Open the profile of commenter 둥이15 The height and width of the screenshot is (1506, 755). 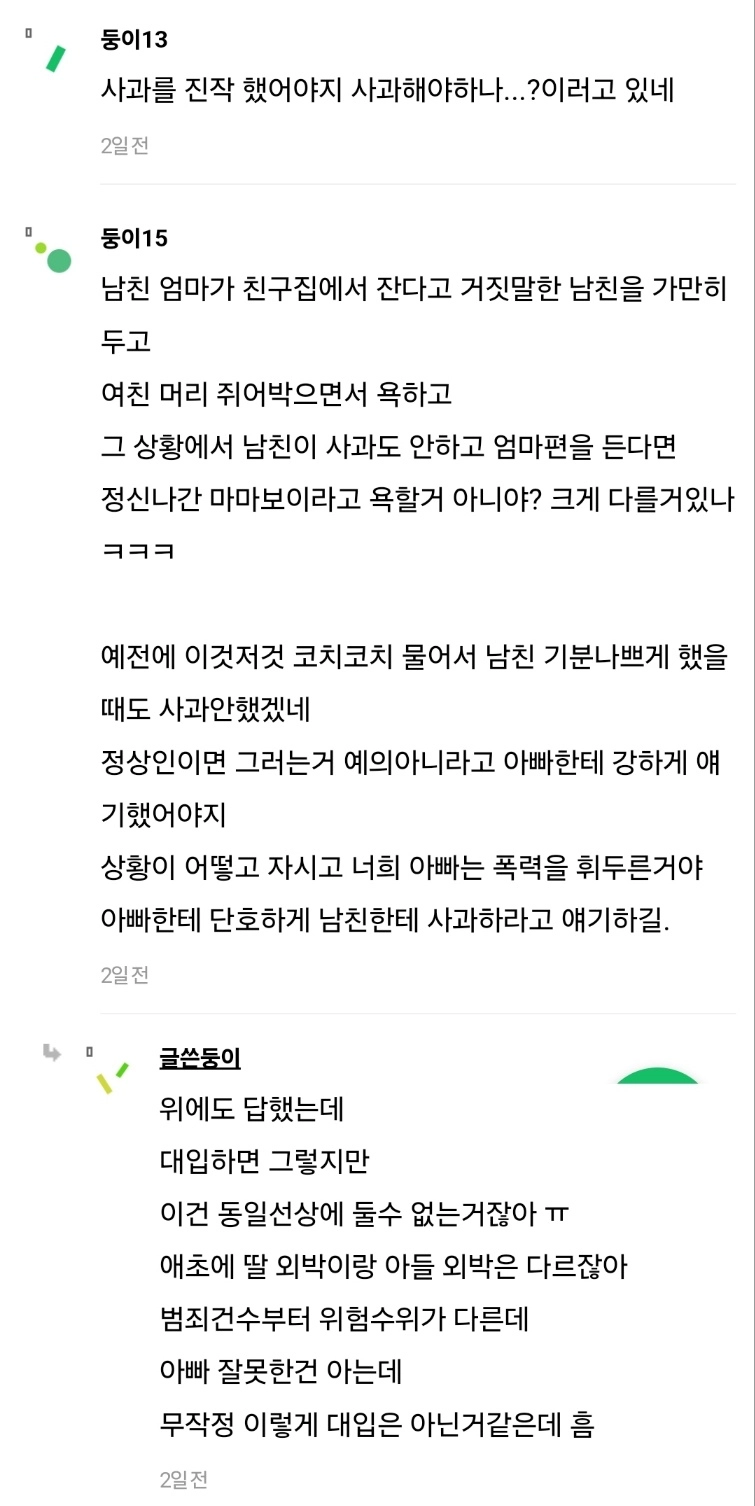click(x=134, y=238)
